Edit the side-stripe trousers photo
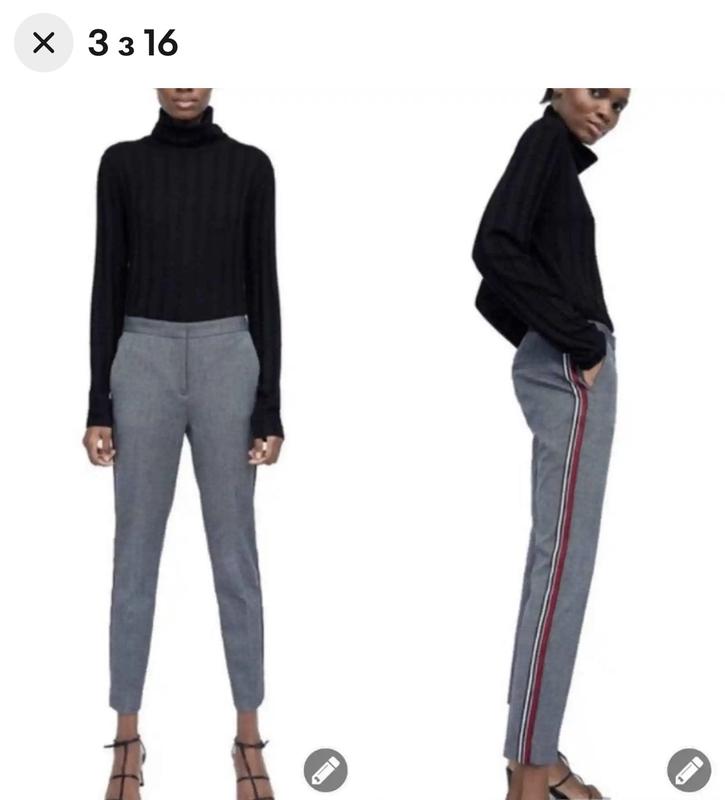Screen dimensions: 725x800 (x=689, y=770)
